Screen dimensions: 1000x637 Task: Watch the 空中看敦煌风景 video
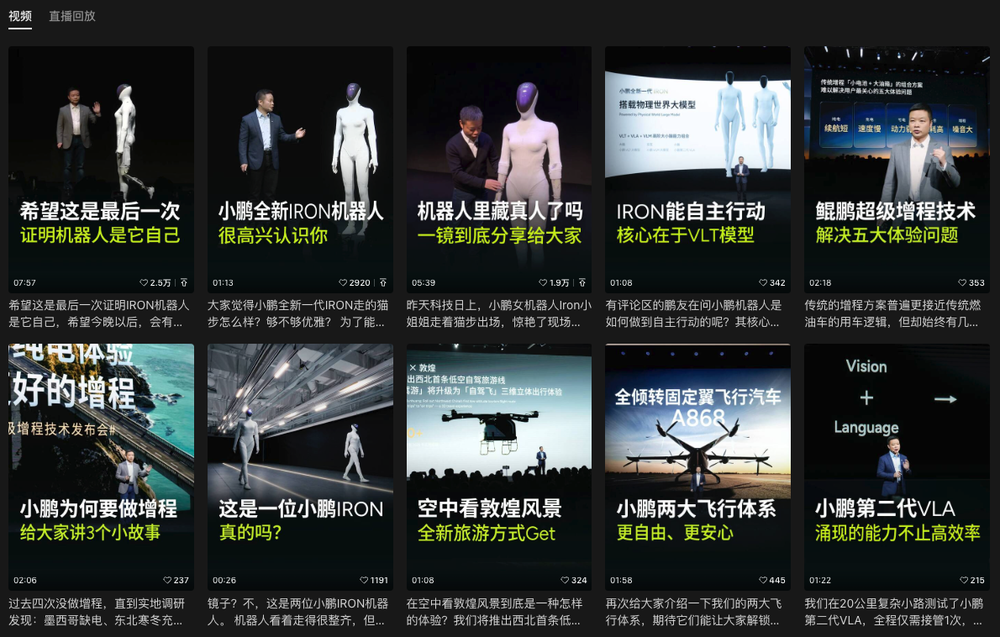(499, 466)
